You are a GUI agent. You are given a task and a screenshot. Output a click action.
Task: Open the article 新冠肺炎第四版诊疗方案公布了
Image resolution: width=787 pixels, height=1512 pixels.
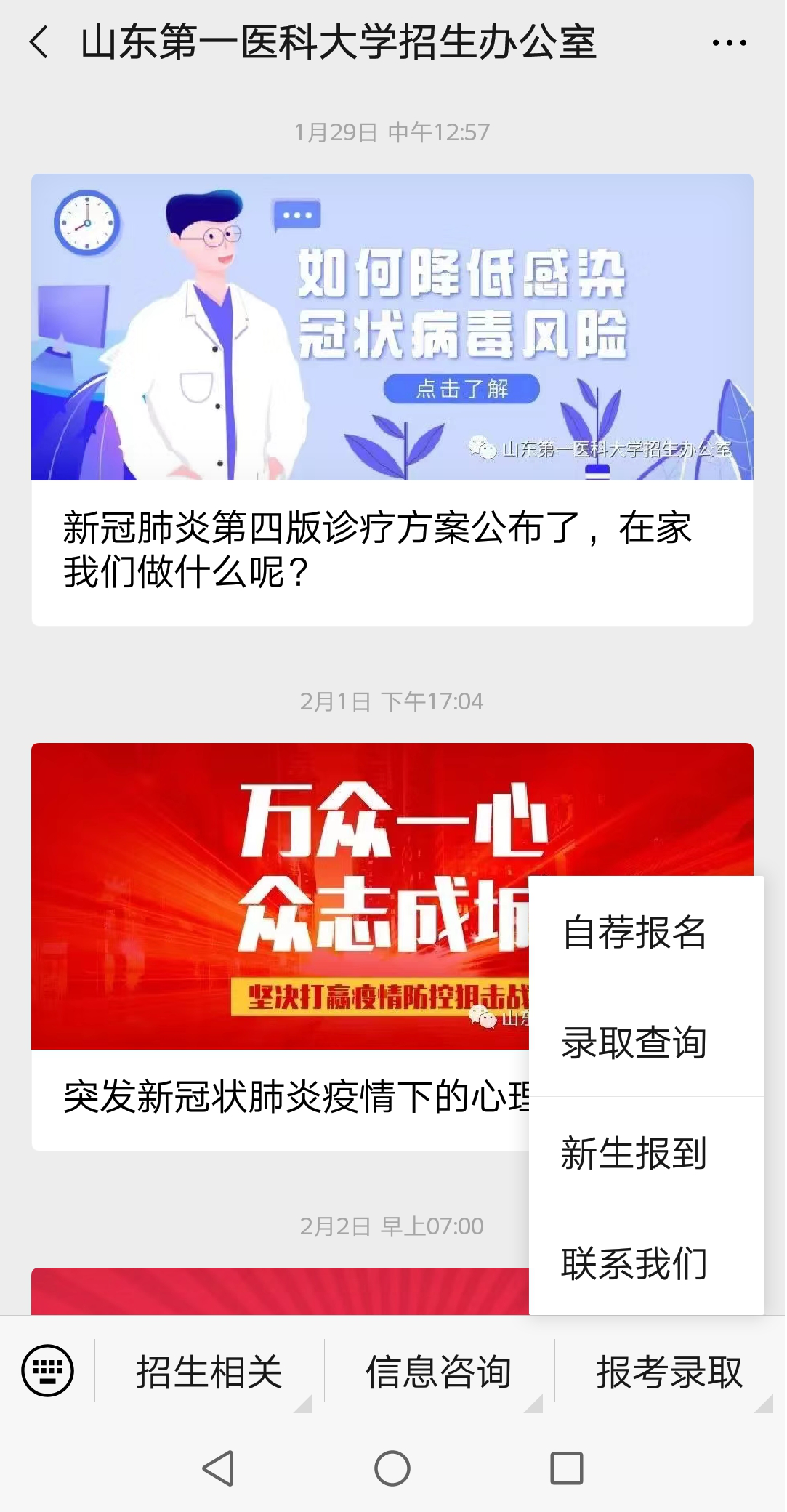pos(392,399)
